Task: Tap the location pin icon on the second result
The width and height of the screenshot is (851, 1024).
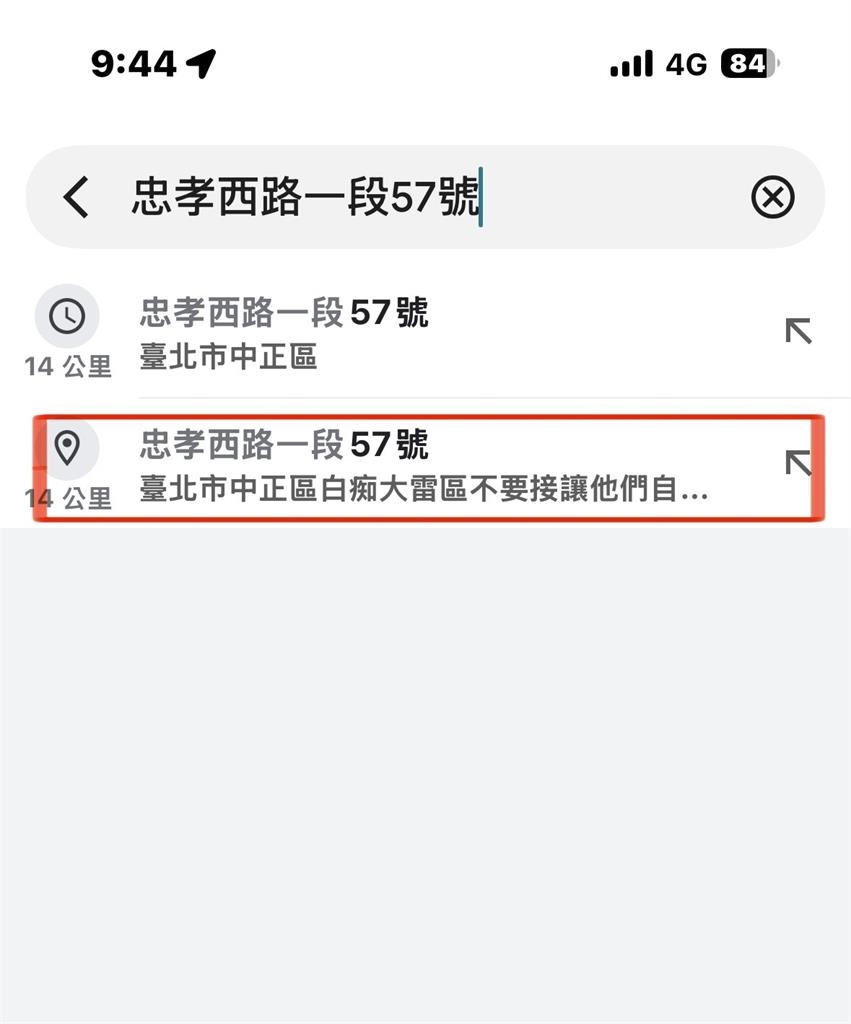Action: tap(66, 447)
